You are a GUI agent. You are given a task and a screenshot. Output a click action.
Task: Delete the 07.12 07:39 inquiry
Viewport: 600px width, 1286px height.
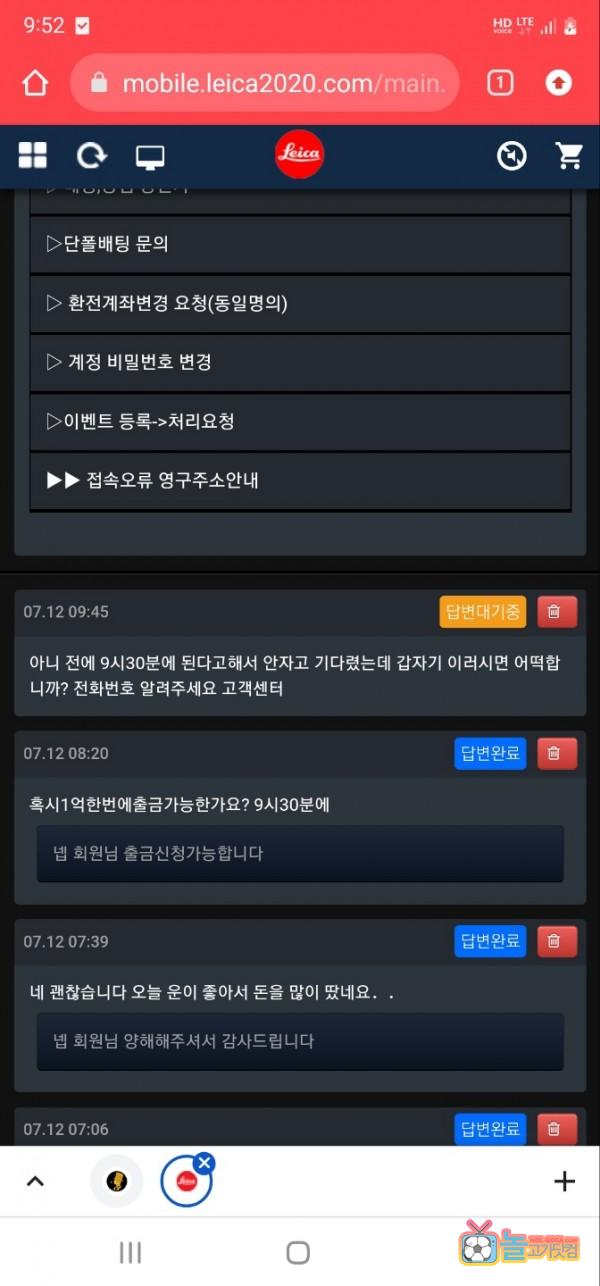click(557, 941)
